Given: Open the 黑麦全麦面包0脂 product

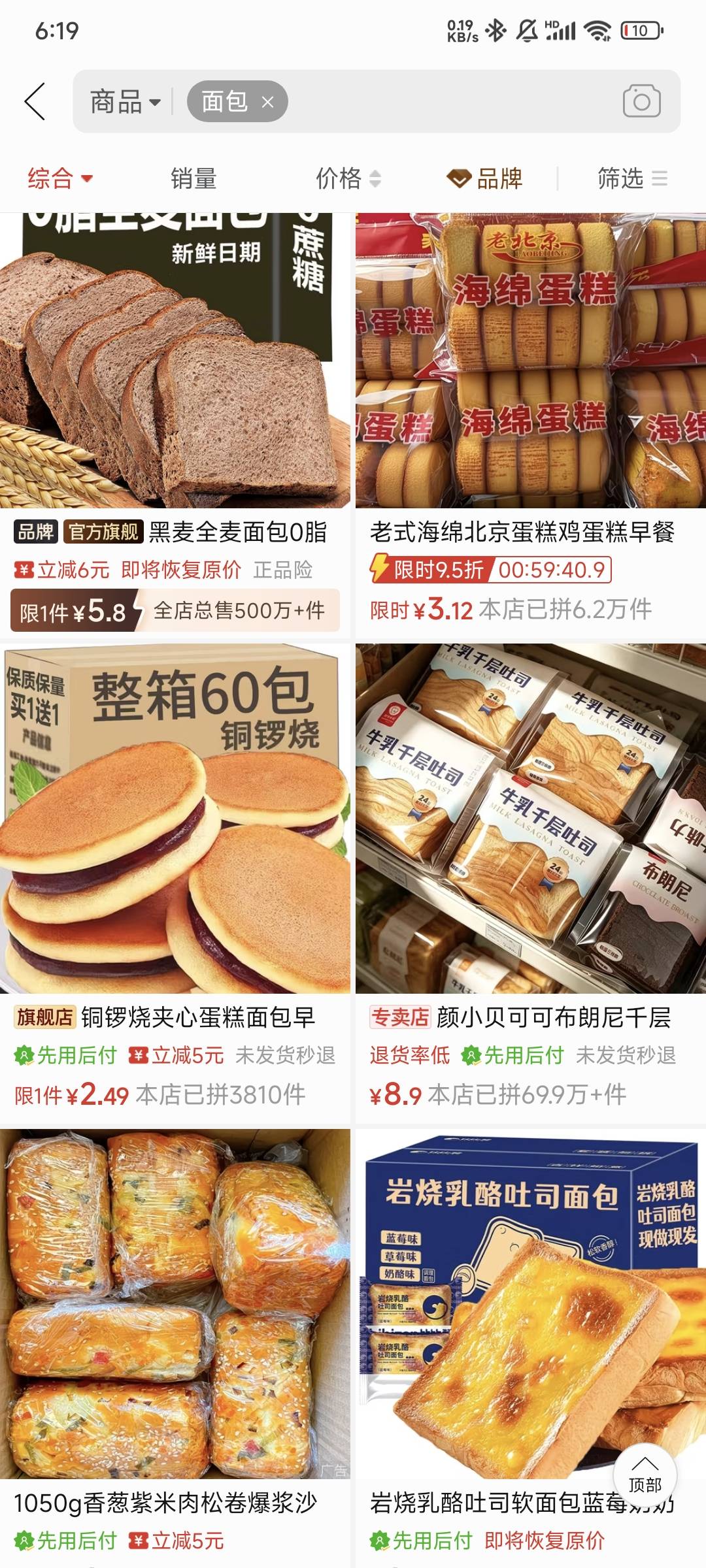Looking at the screenshot, I should coord(175,425).
